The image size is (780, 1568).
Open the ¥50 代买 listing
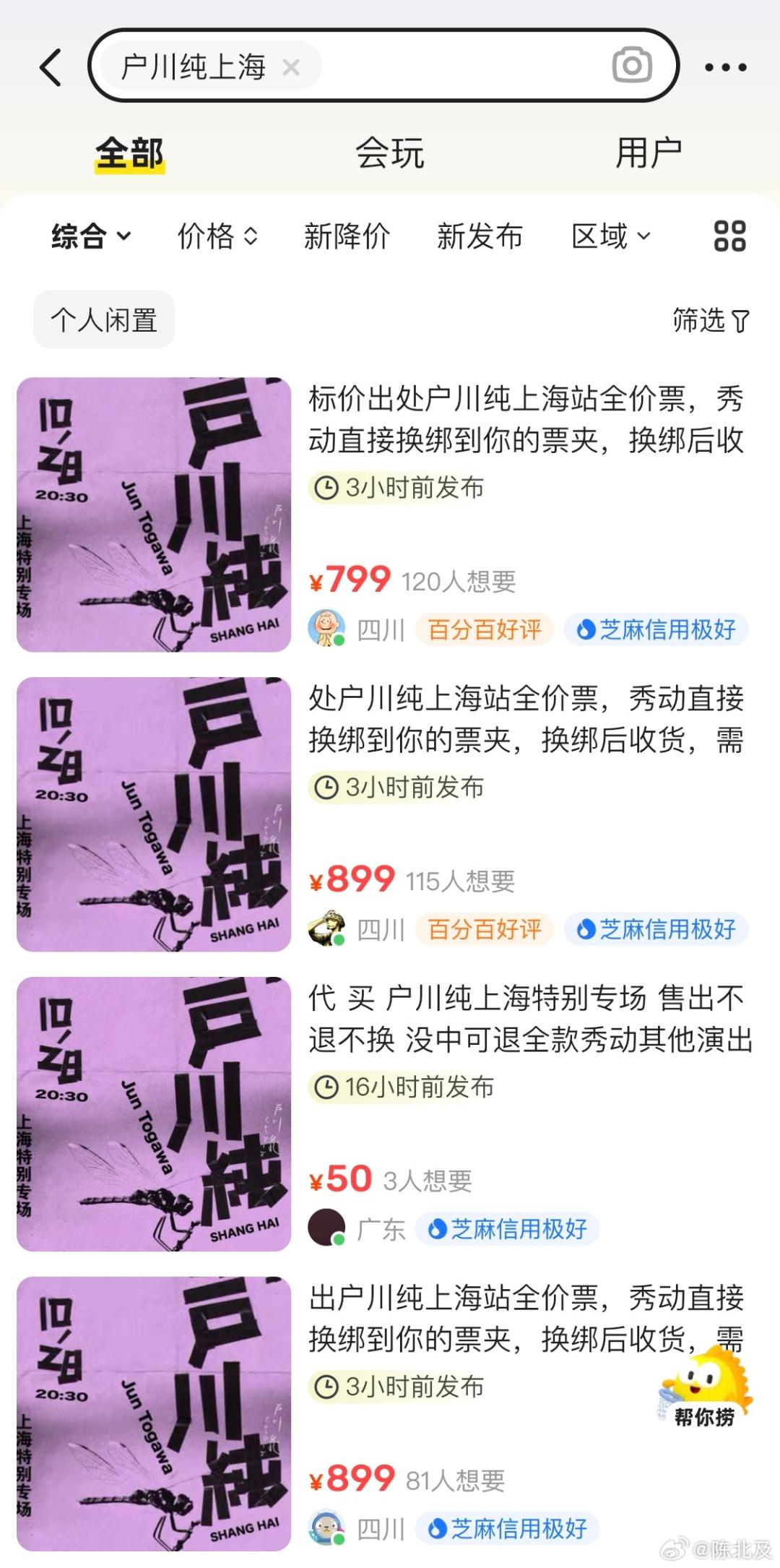click(x=529, y=1019)
